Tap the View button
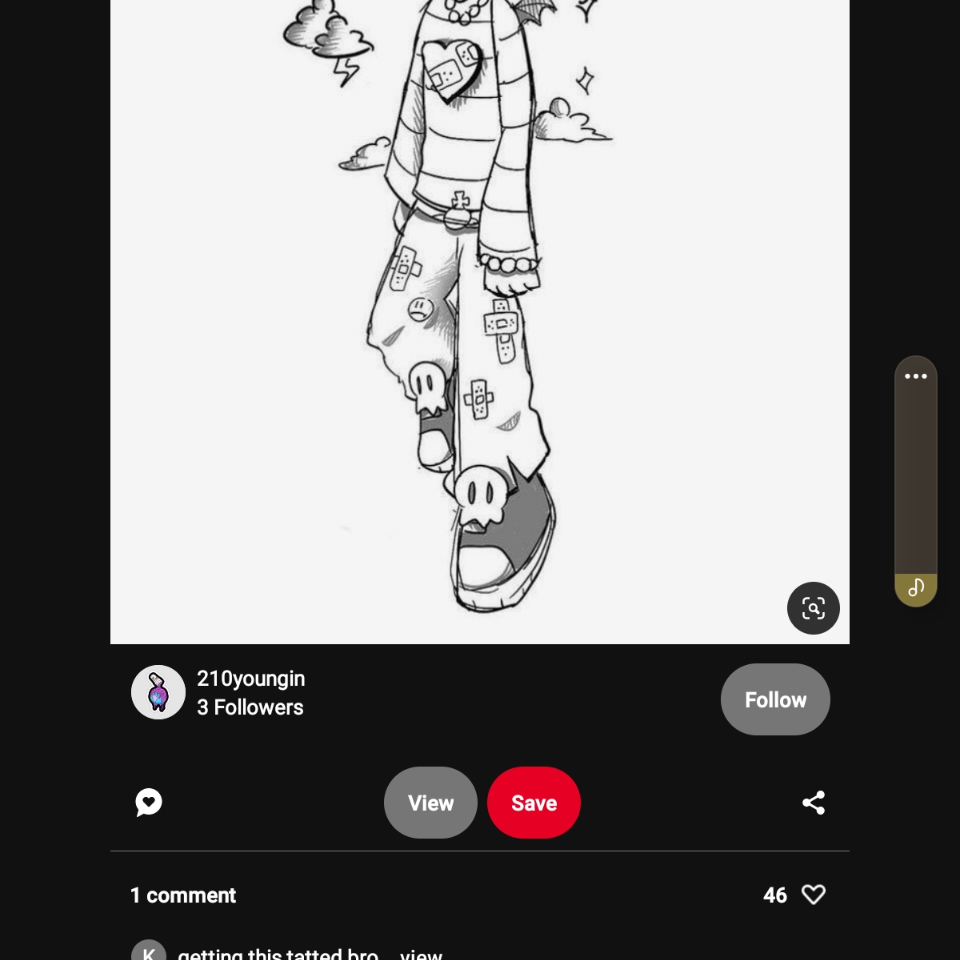This screenshot has width=960, height=960. (x=430, y=803)
